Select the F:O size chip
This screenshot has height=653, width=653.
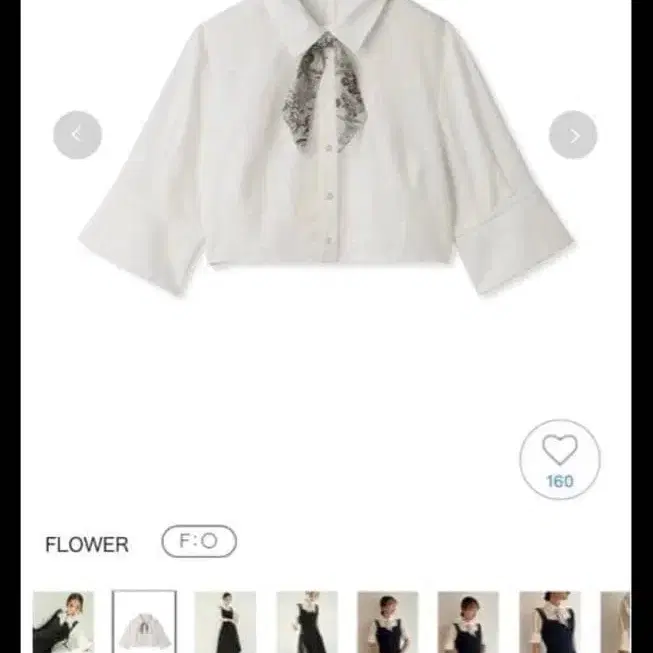point(199,542)
